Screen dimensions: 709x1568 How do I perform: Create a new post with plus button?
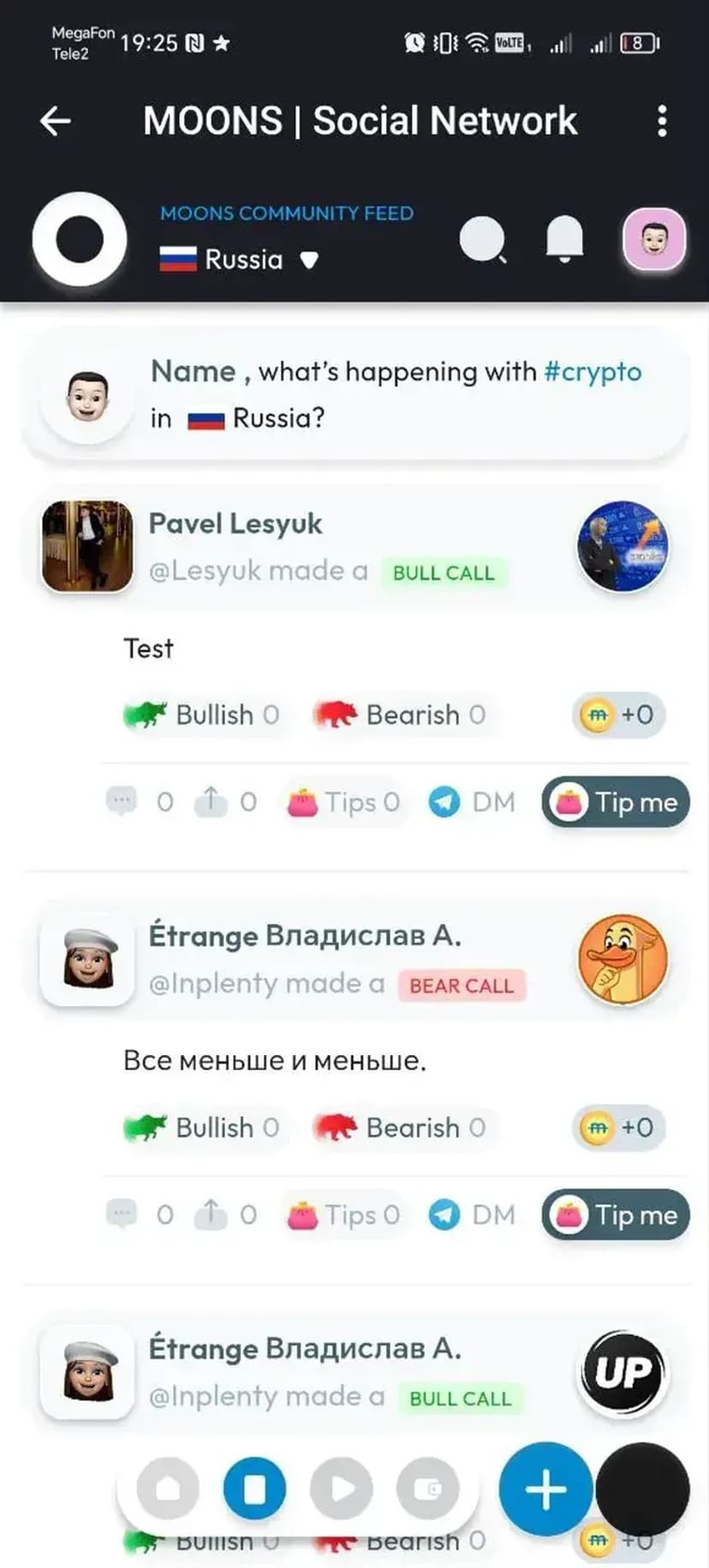pos(545,1489)
